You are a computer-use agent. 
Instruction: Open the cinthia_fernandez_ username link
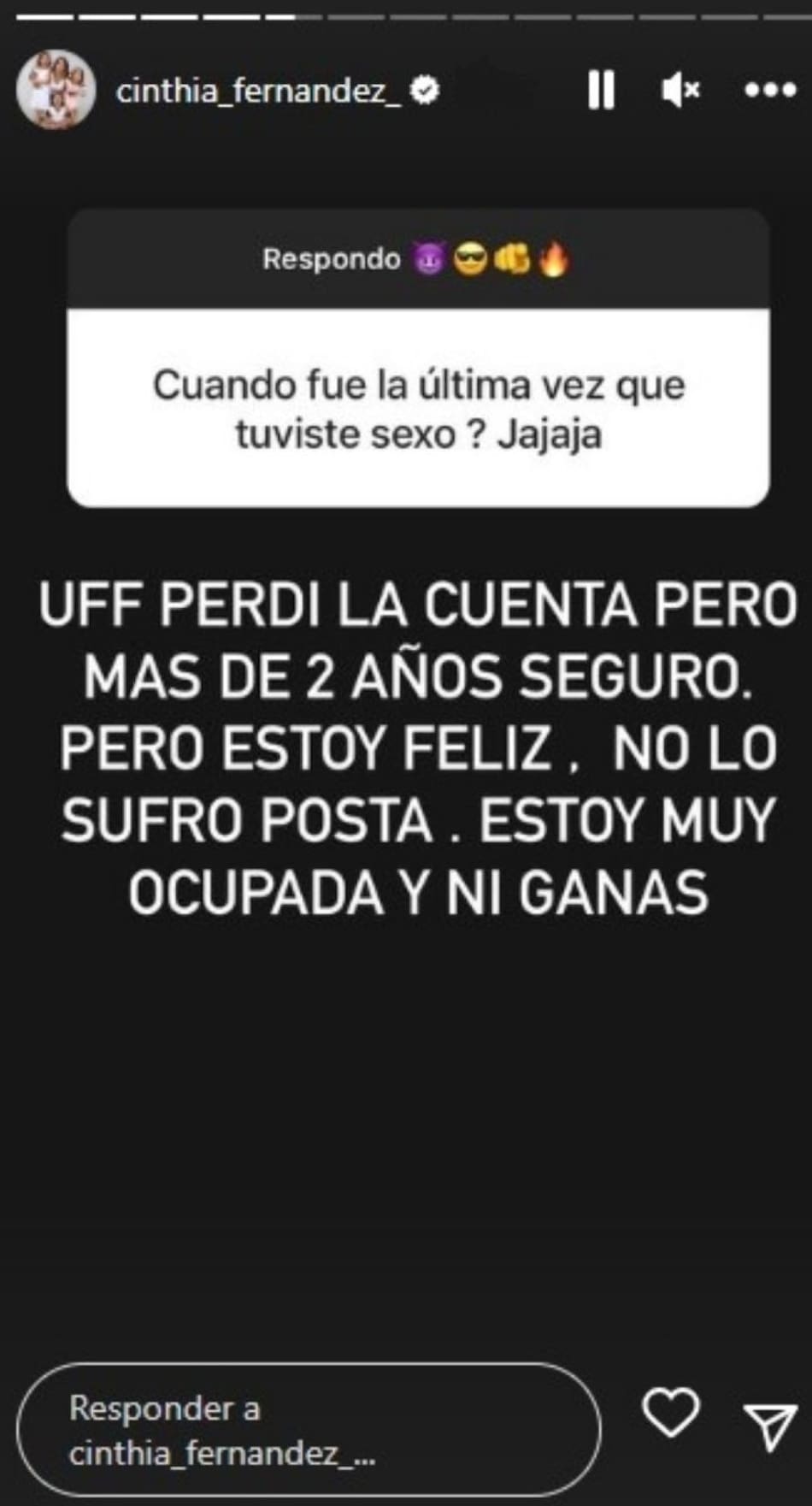pyautogui.click(x=257, y=90)
